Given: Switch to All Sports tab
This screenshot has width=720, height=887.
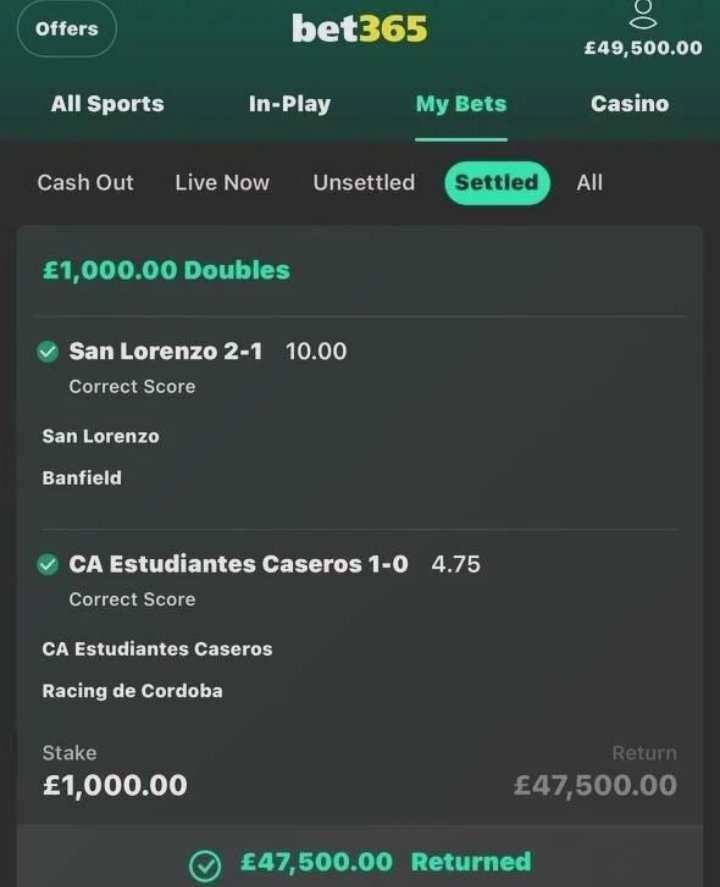Looking at the screenshot, I should (107, 104).
